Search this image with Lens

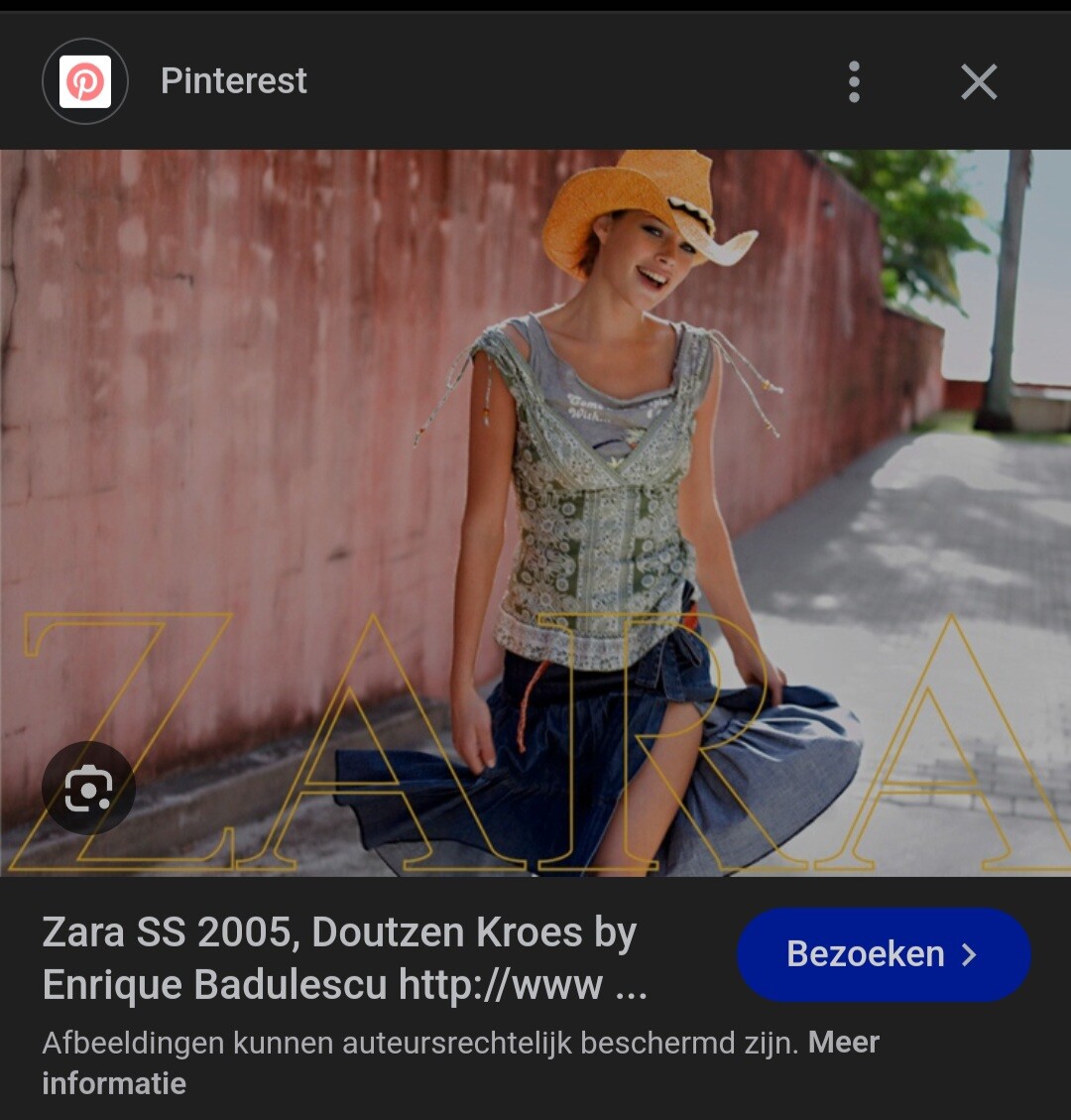pos(88,789)
